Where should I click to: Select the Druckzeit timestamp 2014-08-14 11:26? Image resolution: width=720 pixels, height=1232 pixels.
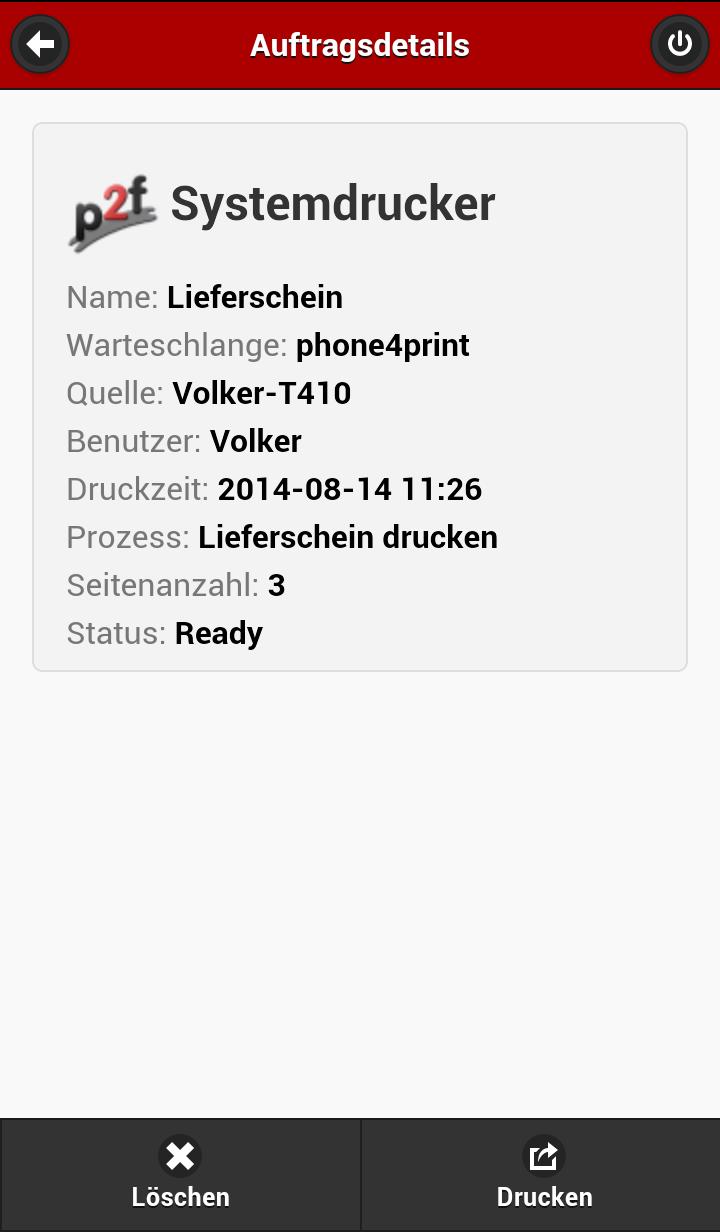tap(349, 489)
